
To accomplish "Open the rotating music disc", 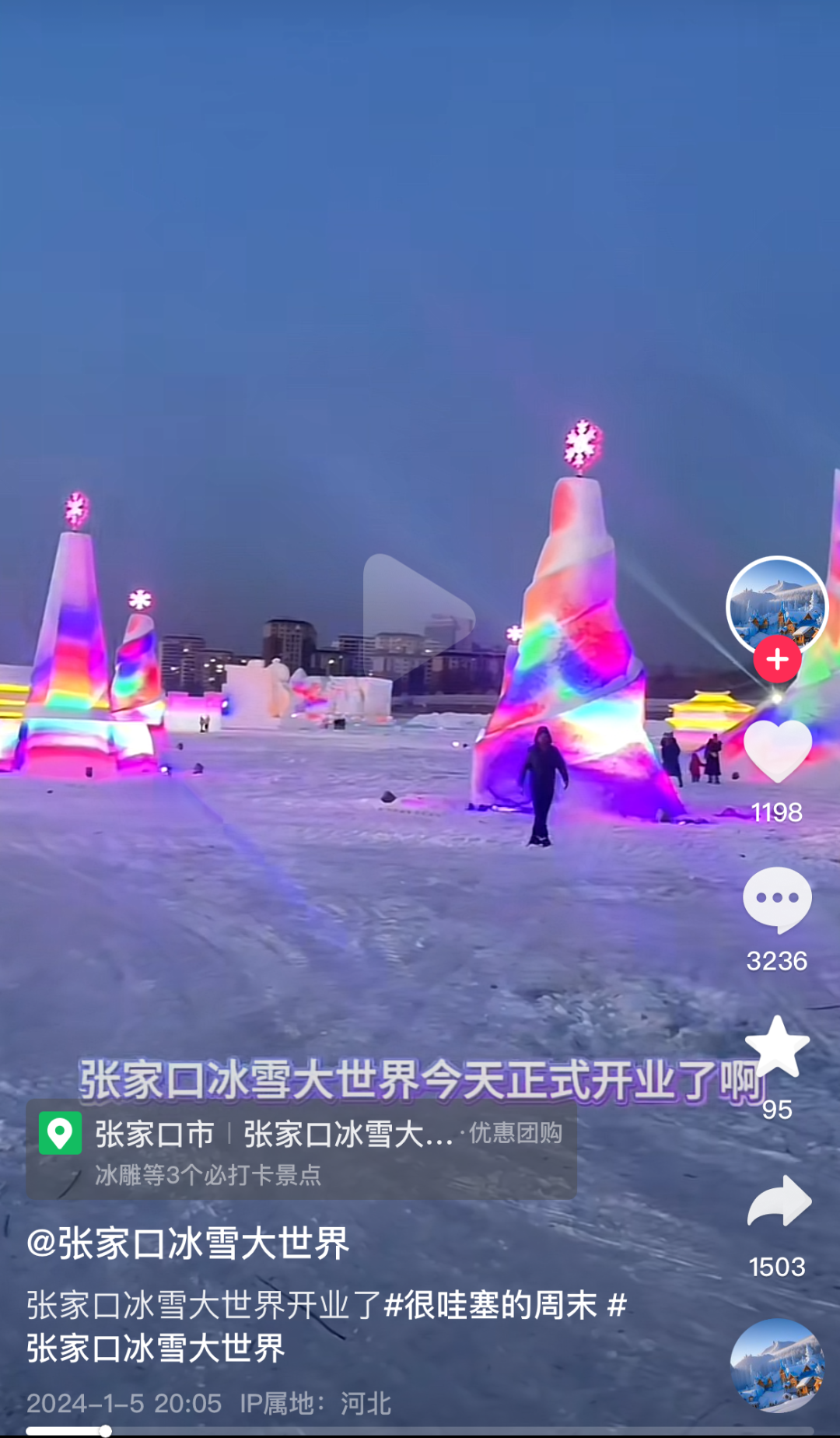I will [776, 1365].
